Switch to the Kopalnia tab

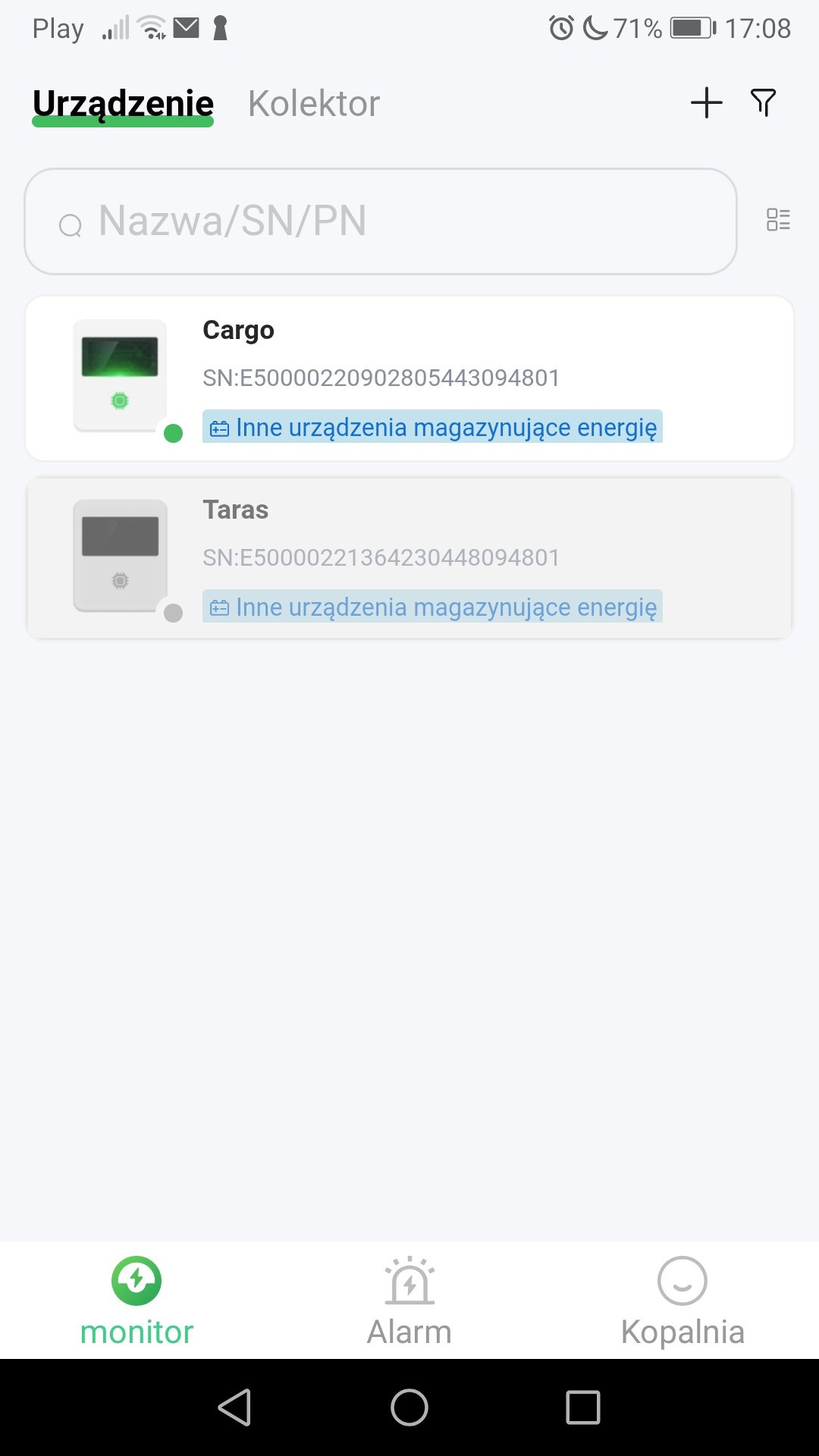(682, 1300)
